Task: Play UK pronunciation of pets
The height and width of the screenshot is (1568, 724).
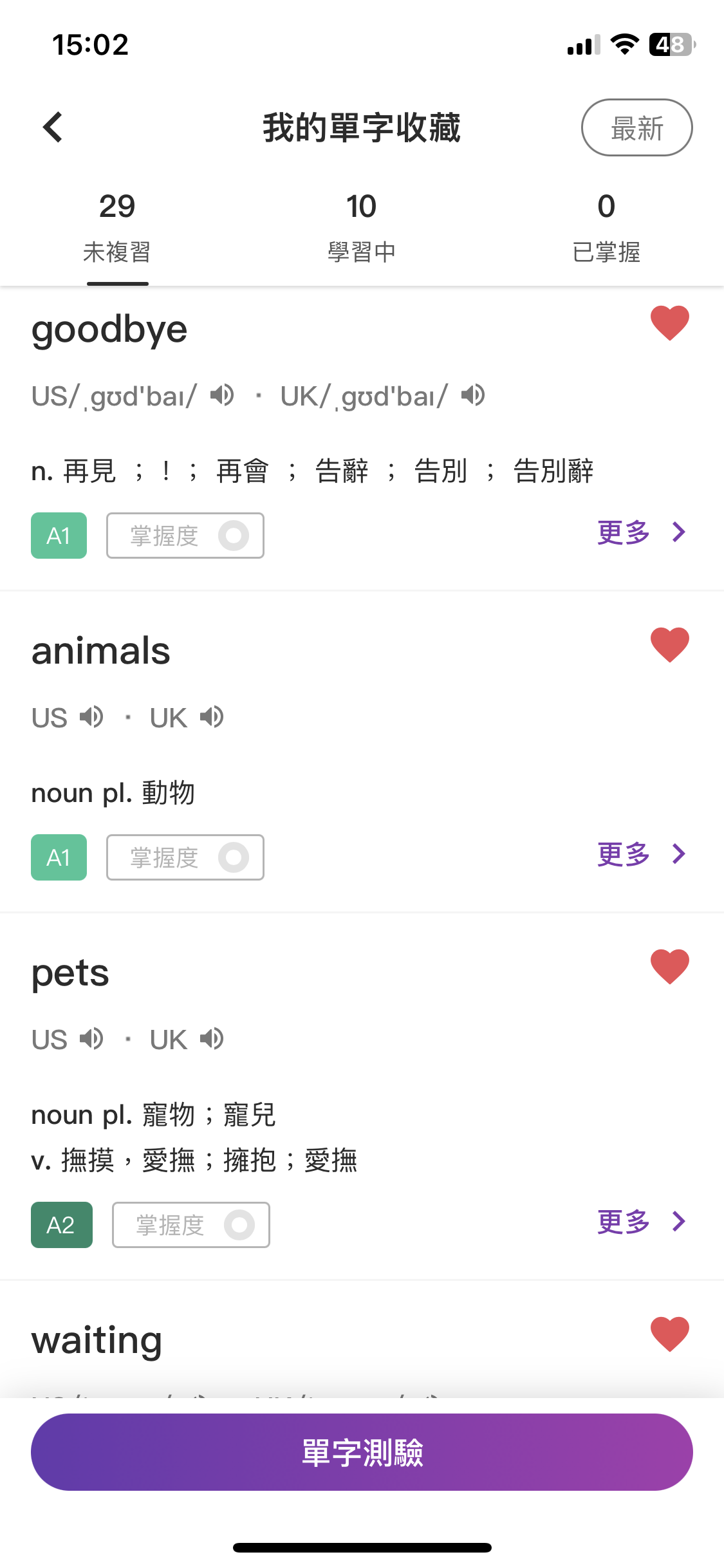Action: point(212,1038)
